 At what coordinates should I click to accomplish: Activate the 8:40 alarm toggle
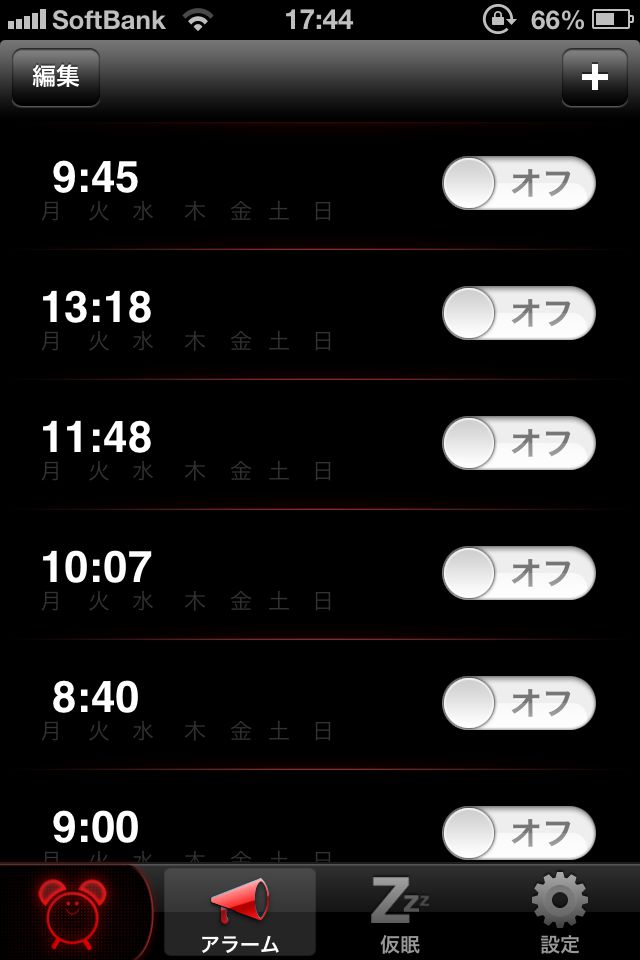(x=518, y=703)
